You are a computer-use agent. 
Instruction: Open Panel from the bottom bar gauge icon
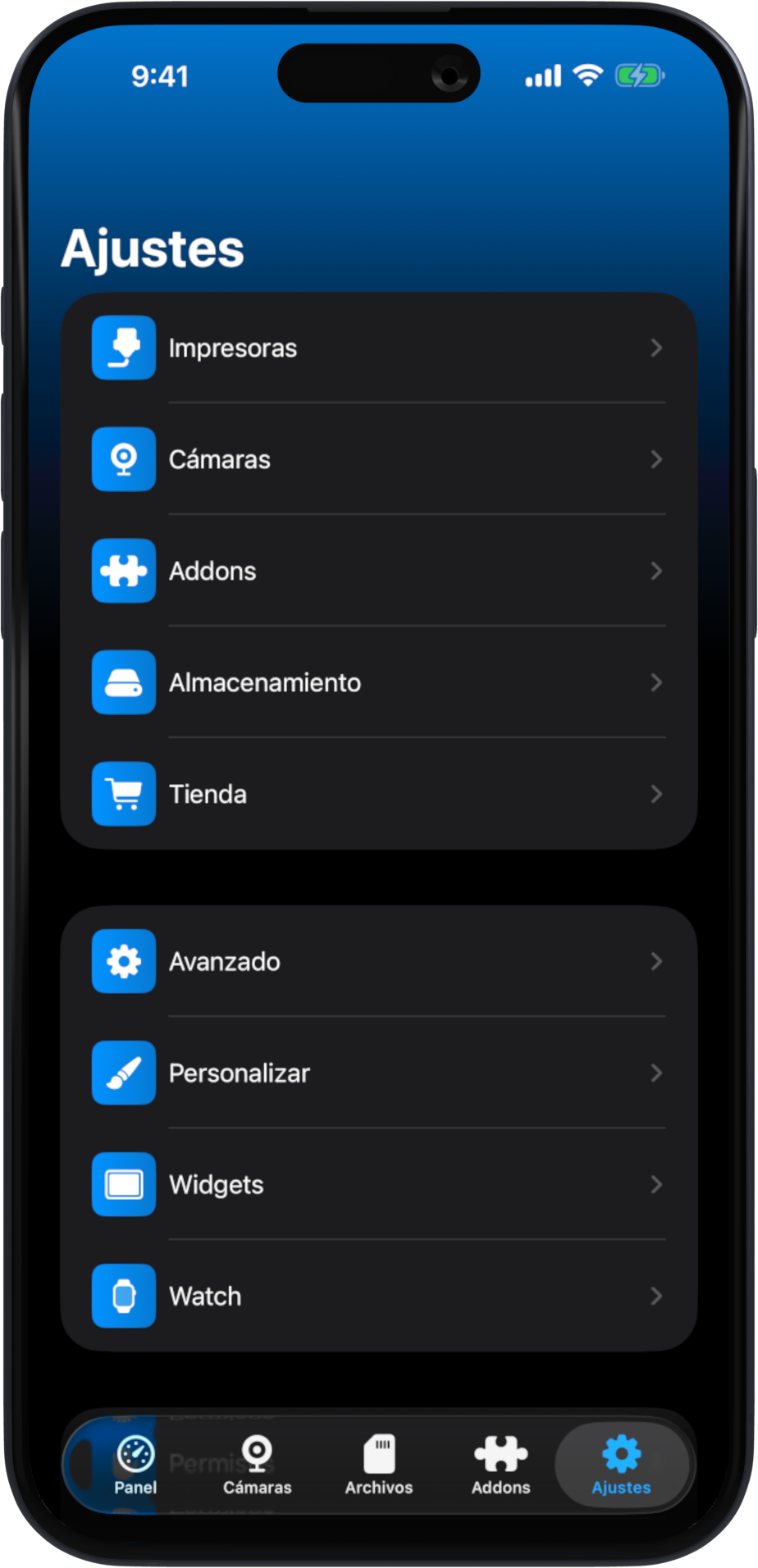coord(135,1464)
